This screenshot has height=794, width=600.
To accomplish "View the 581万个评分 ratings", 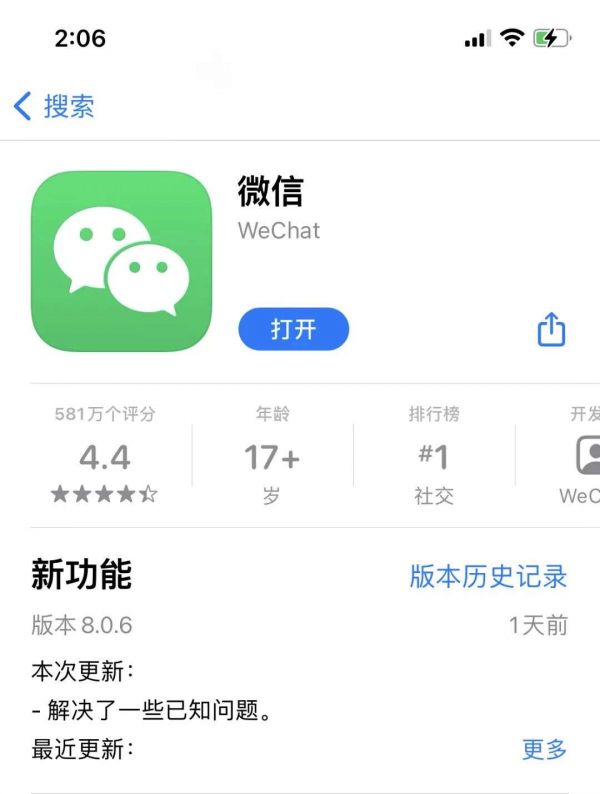I will click(105, 456).
